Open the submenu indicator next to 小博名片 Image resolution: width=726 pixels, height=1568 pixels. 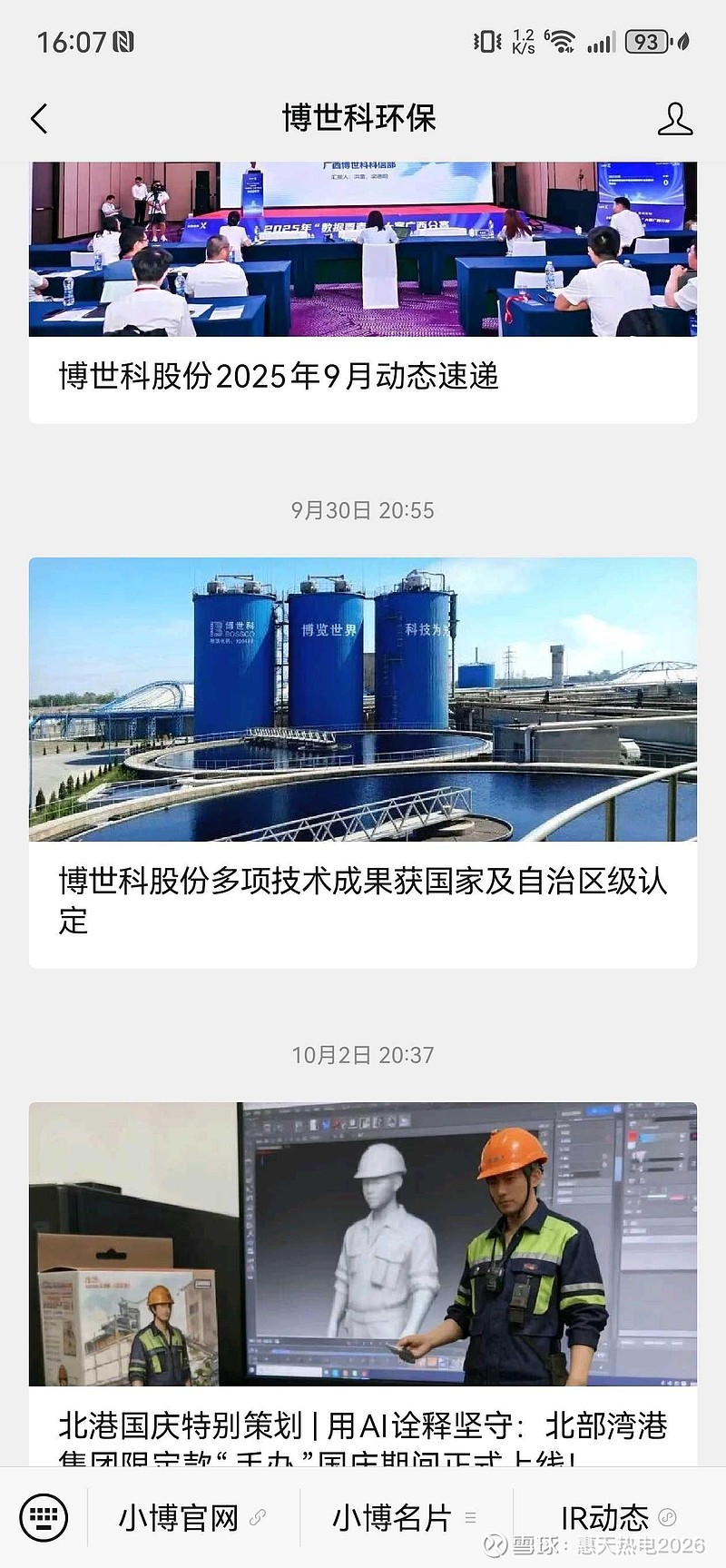coord(470,1515)
